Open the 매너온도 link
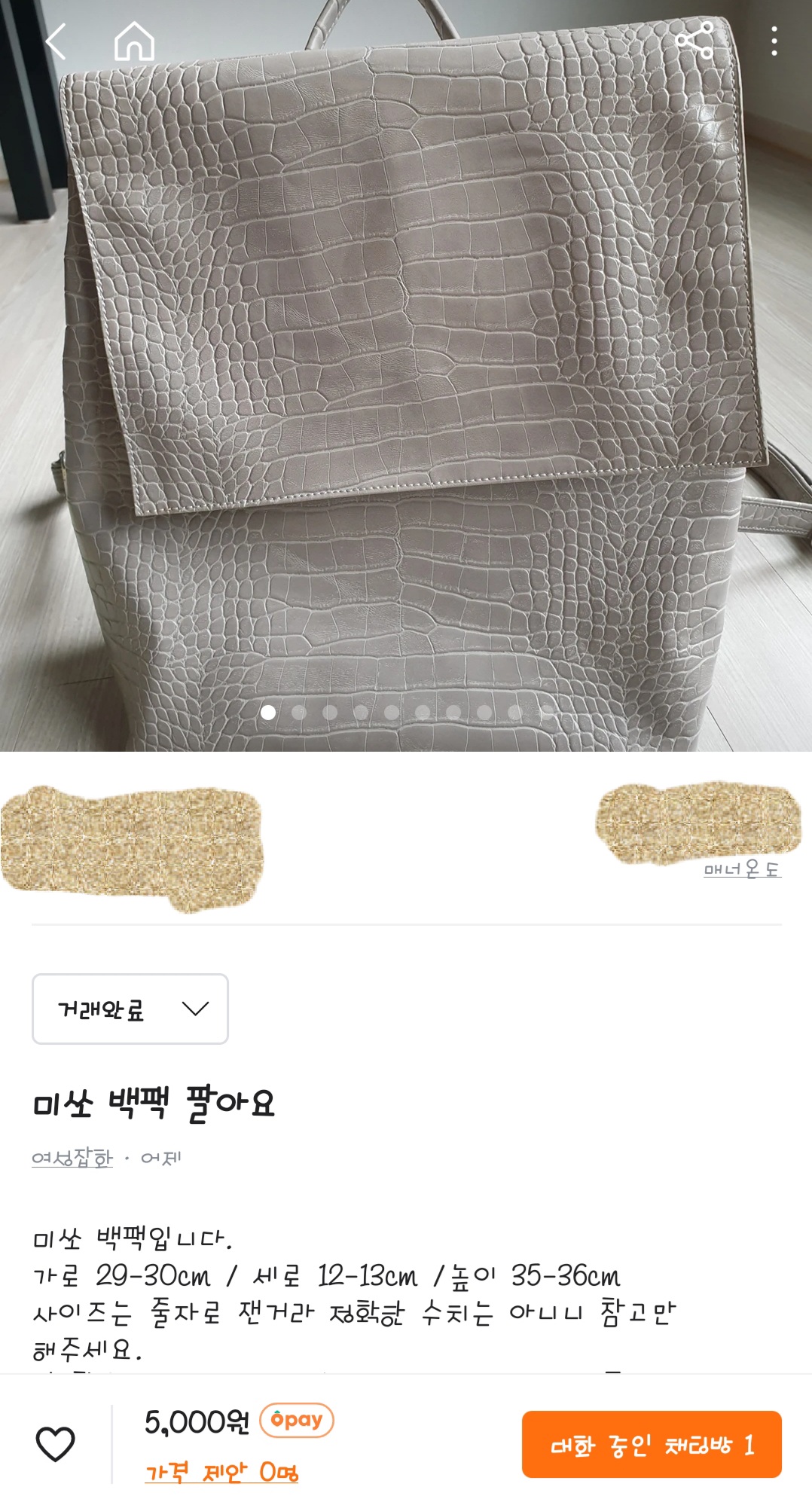Screen dimensions: 812x1499 point(742,869)
